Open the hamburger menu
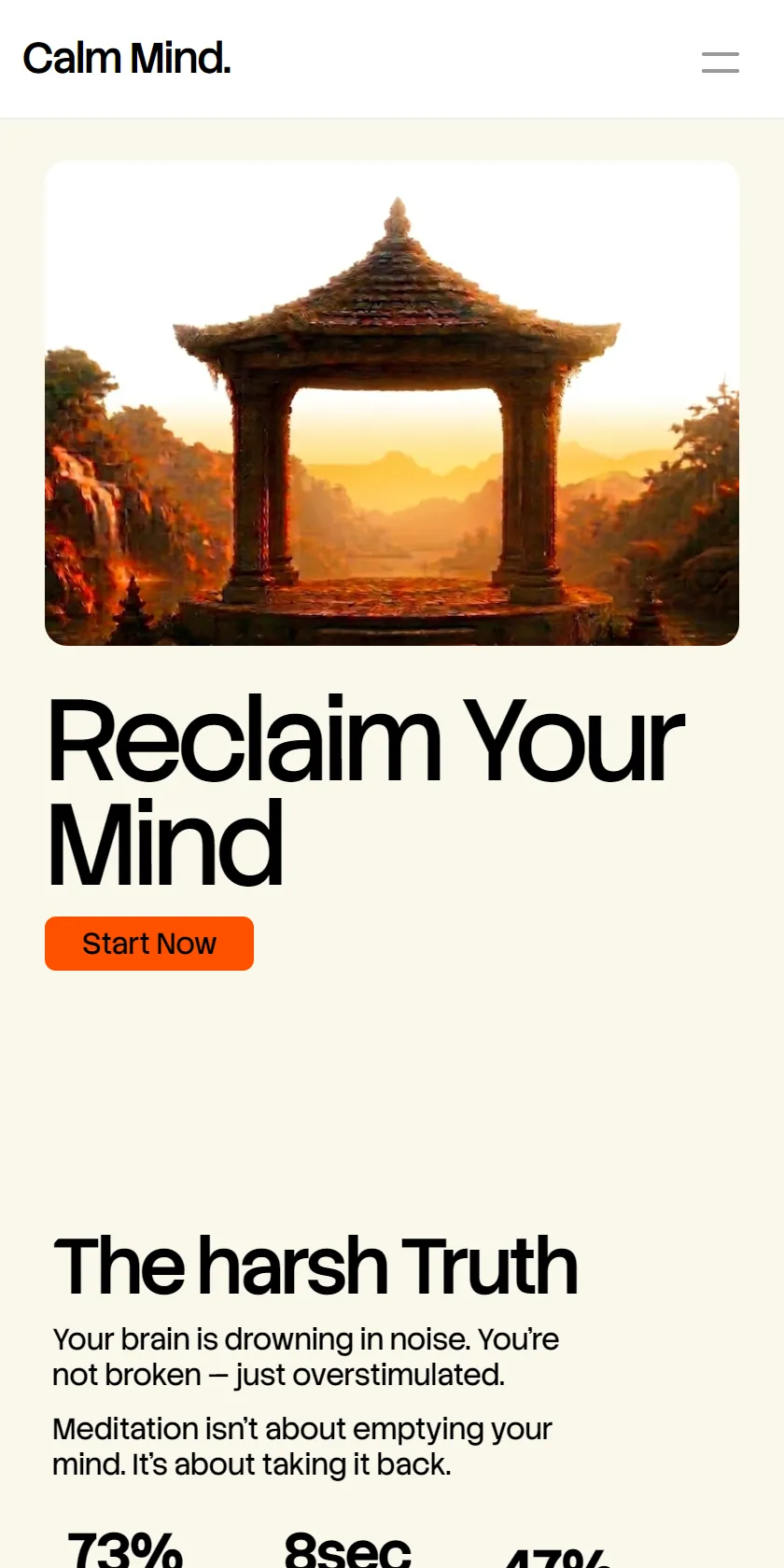Screen dimensions: 784x1568 pyautogui.click(x=720, y=62)
